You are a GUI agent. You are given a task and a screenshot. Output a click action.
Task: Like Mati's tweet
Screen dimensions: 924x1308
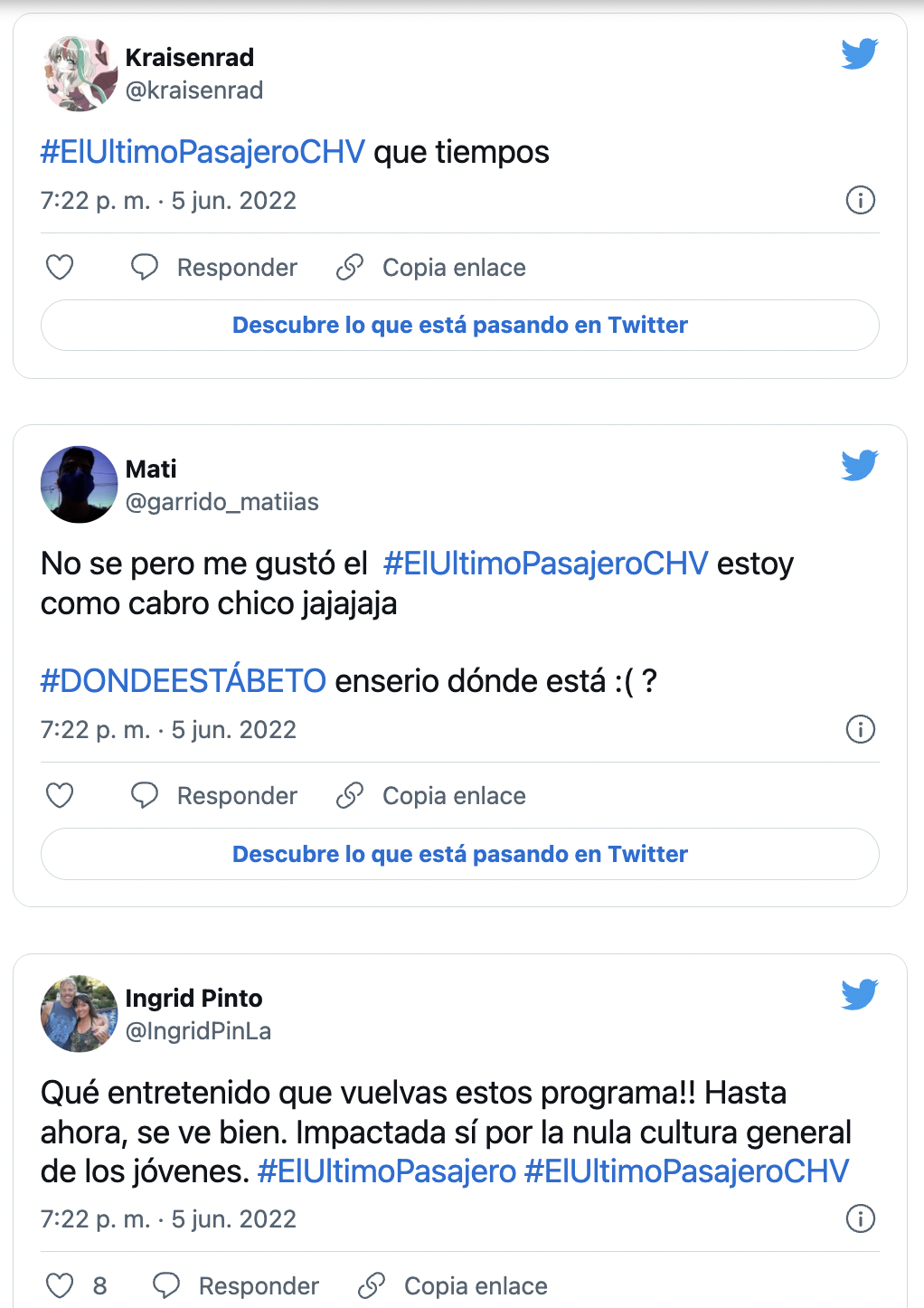[x=60, y=796]
